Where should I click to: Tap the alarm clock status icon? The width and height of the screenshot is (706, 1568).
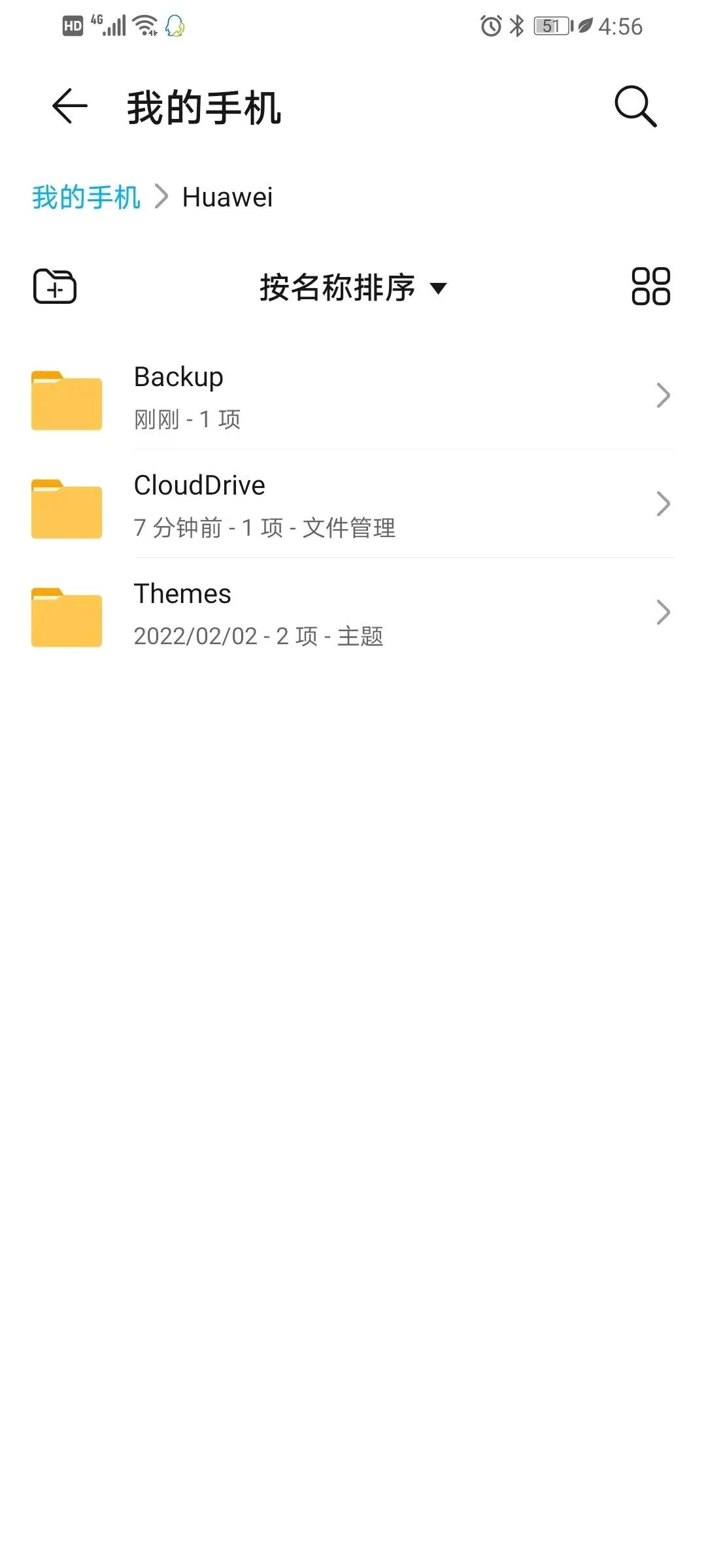[490, 25]
